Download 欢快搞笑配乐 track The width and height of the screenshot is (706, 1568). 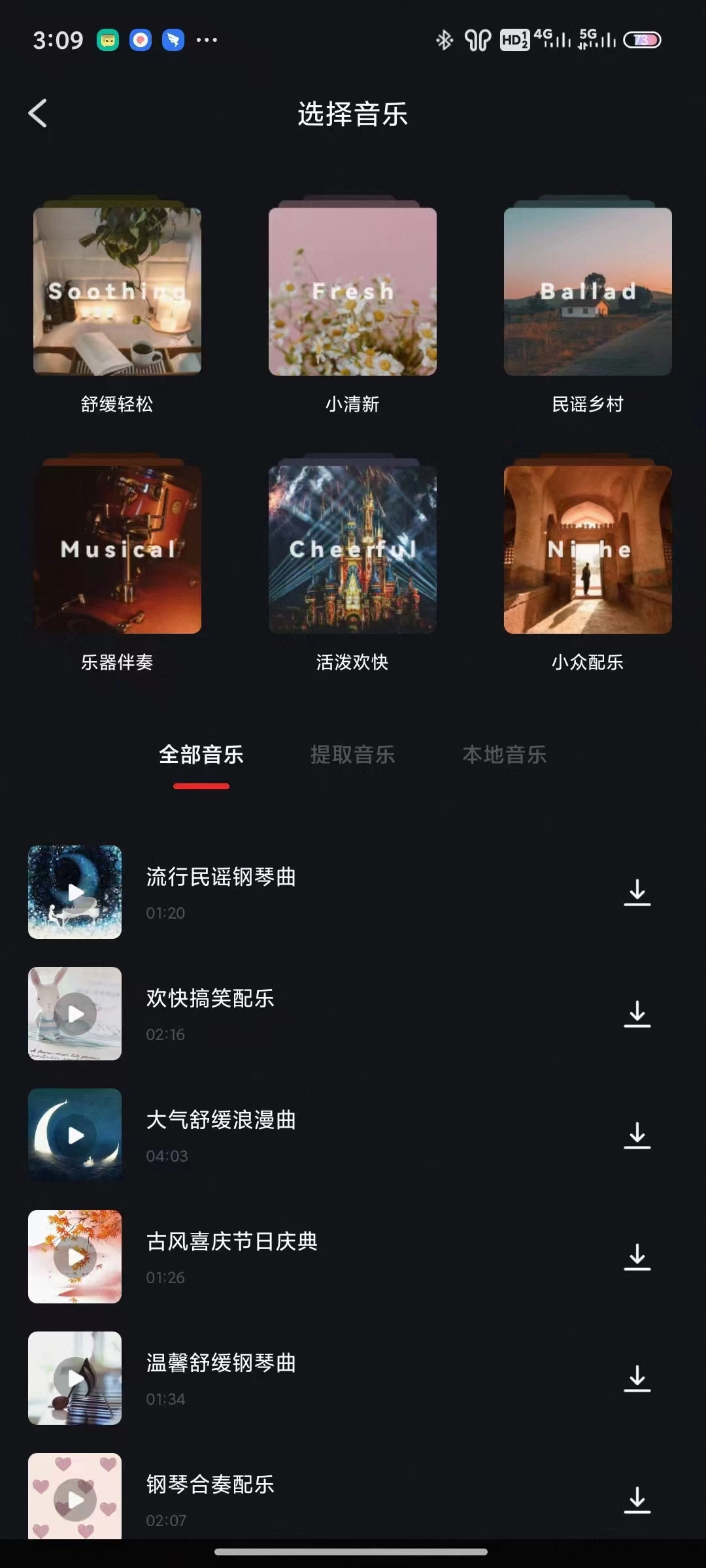[x=637, y=1014]
